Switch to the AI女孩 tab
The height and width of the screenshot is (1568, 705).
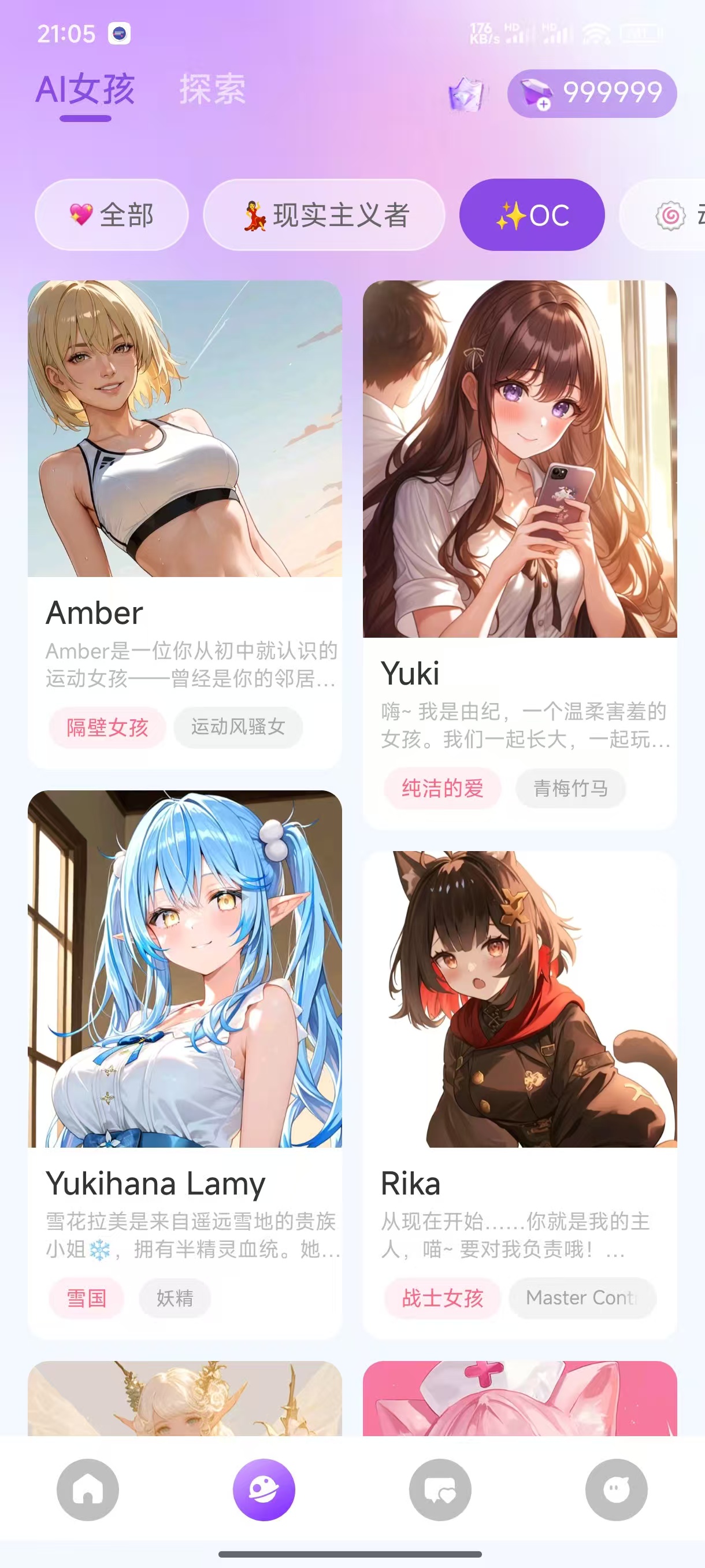[x=85, y=90]
